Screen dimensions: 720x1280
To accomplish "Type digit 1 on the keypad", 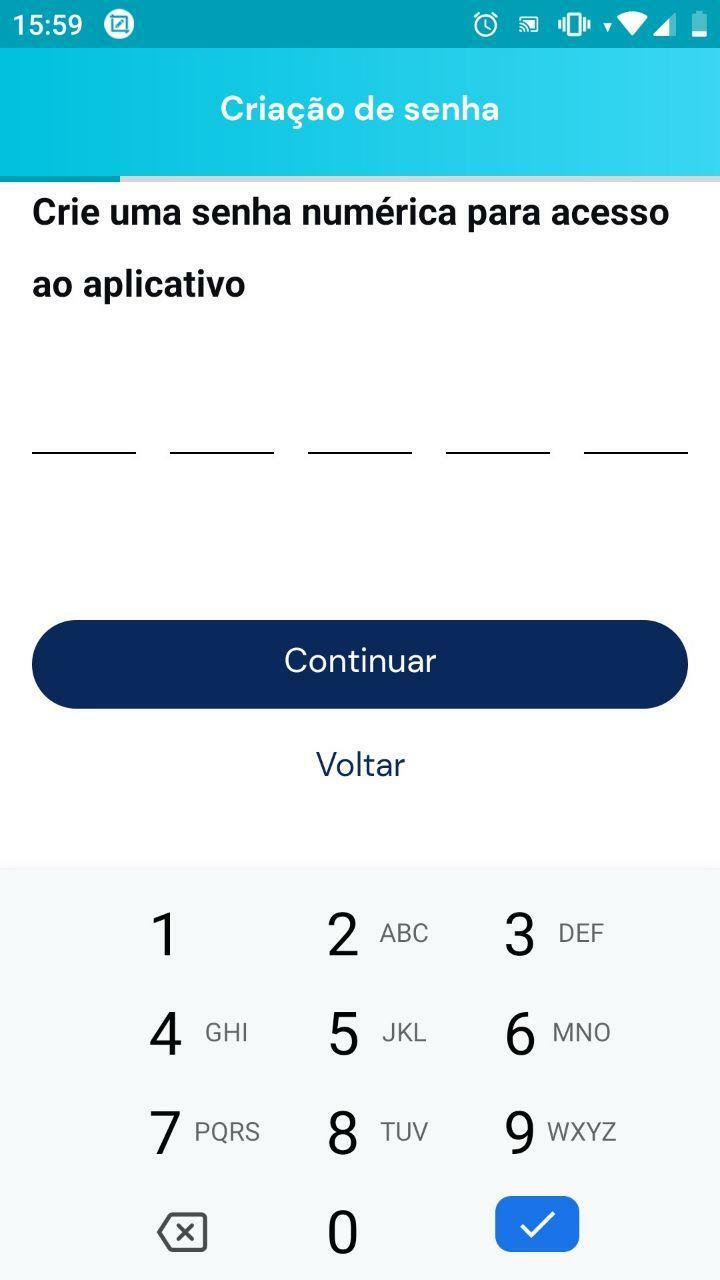I will pyautogui.click(x=183, y=934).
